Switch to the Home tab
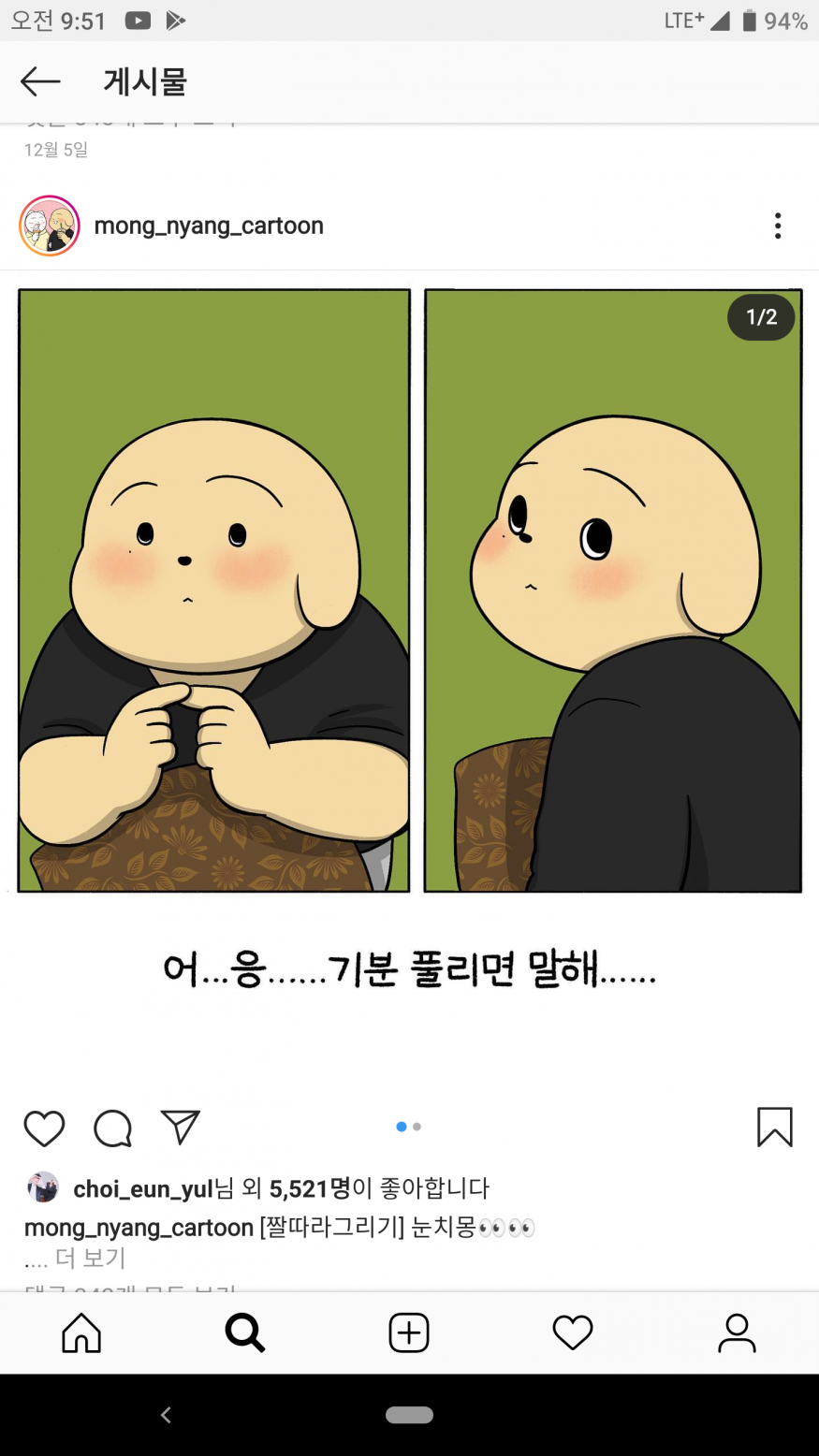819x1456 pixels. click(x=81, y=1332)
